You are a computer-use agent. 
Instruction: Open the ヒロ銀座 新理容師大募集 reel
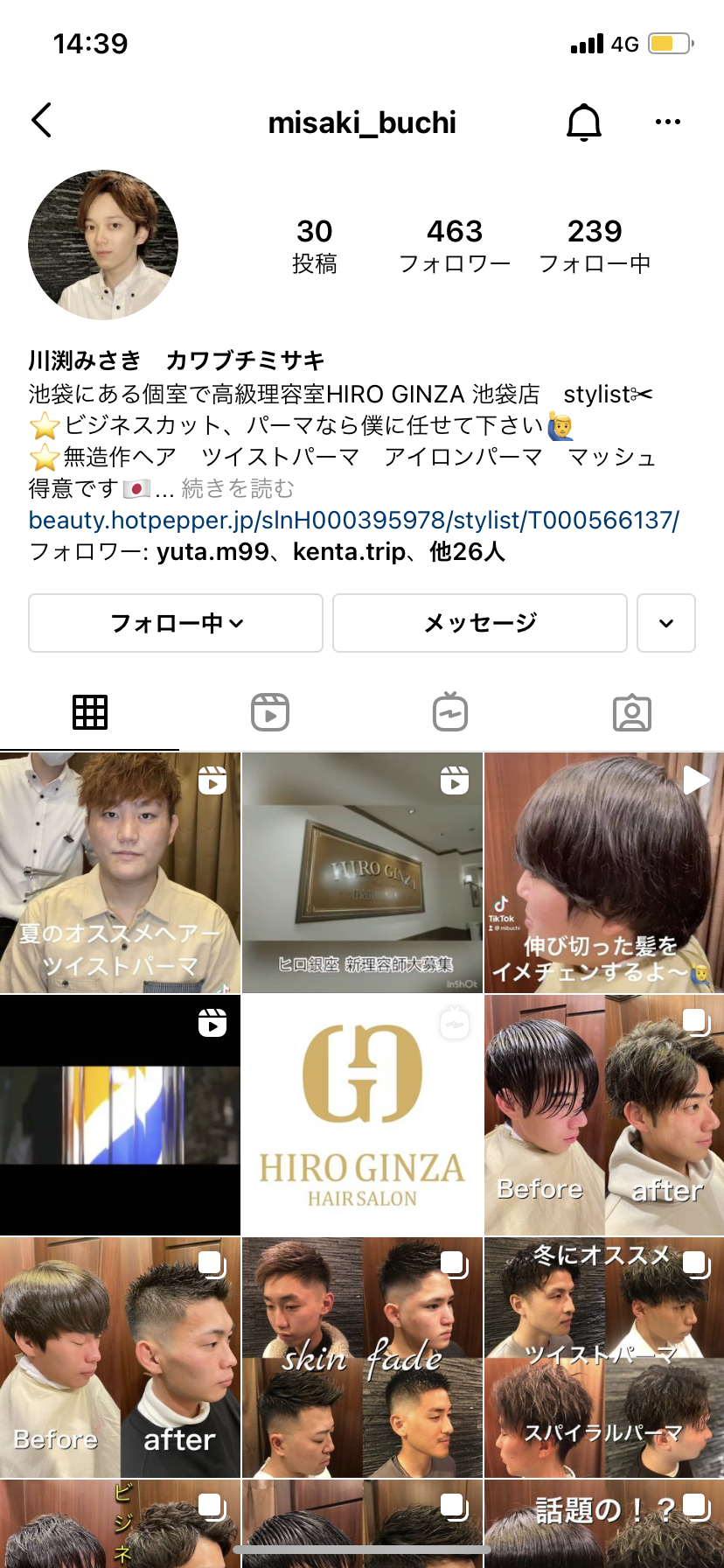pyautogui.click(x=362, y=872)
